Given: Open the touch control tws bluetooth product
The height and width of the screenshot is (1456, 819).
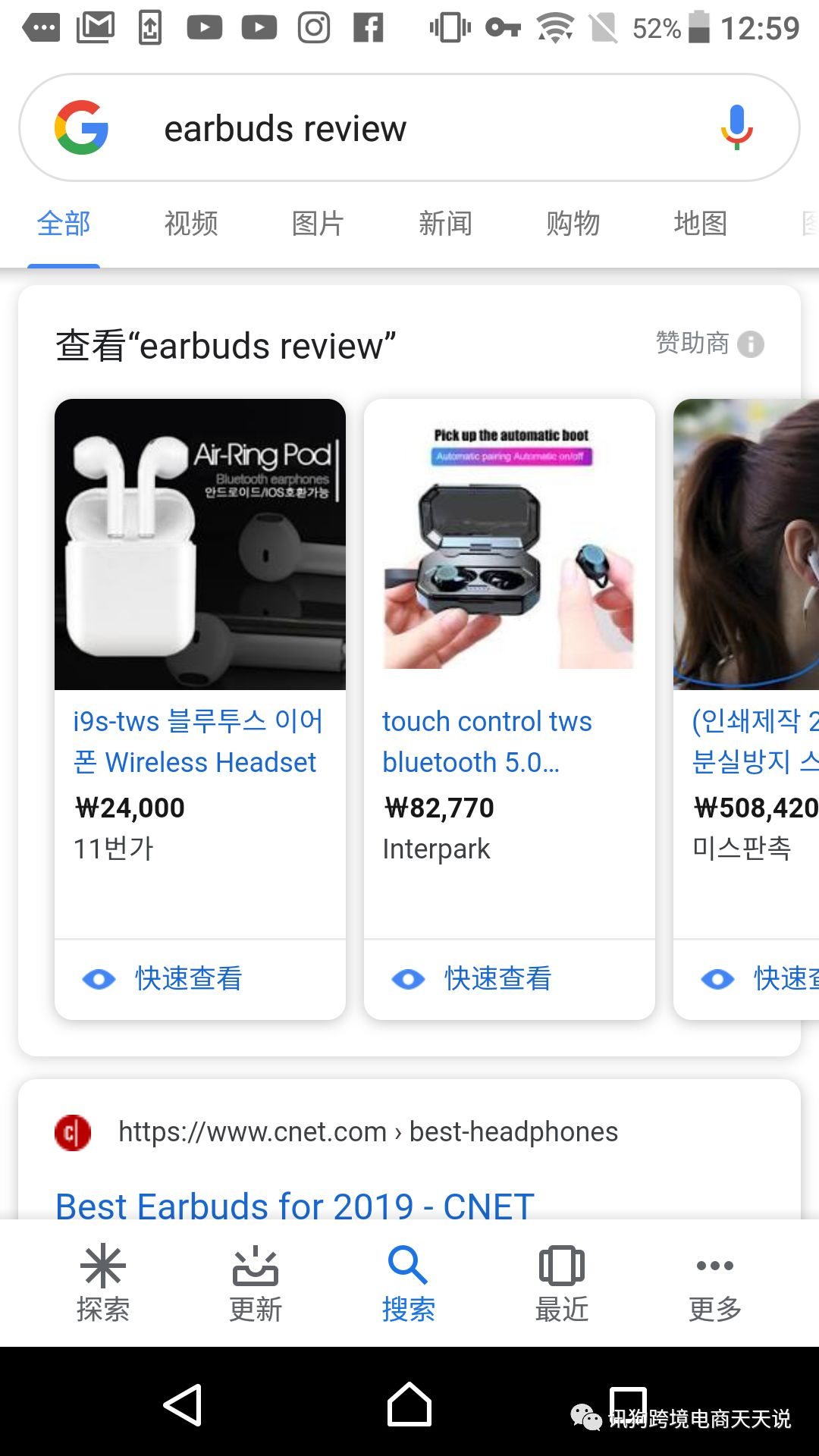Looking at the screenshot, I should [x=486, y=741].
